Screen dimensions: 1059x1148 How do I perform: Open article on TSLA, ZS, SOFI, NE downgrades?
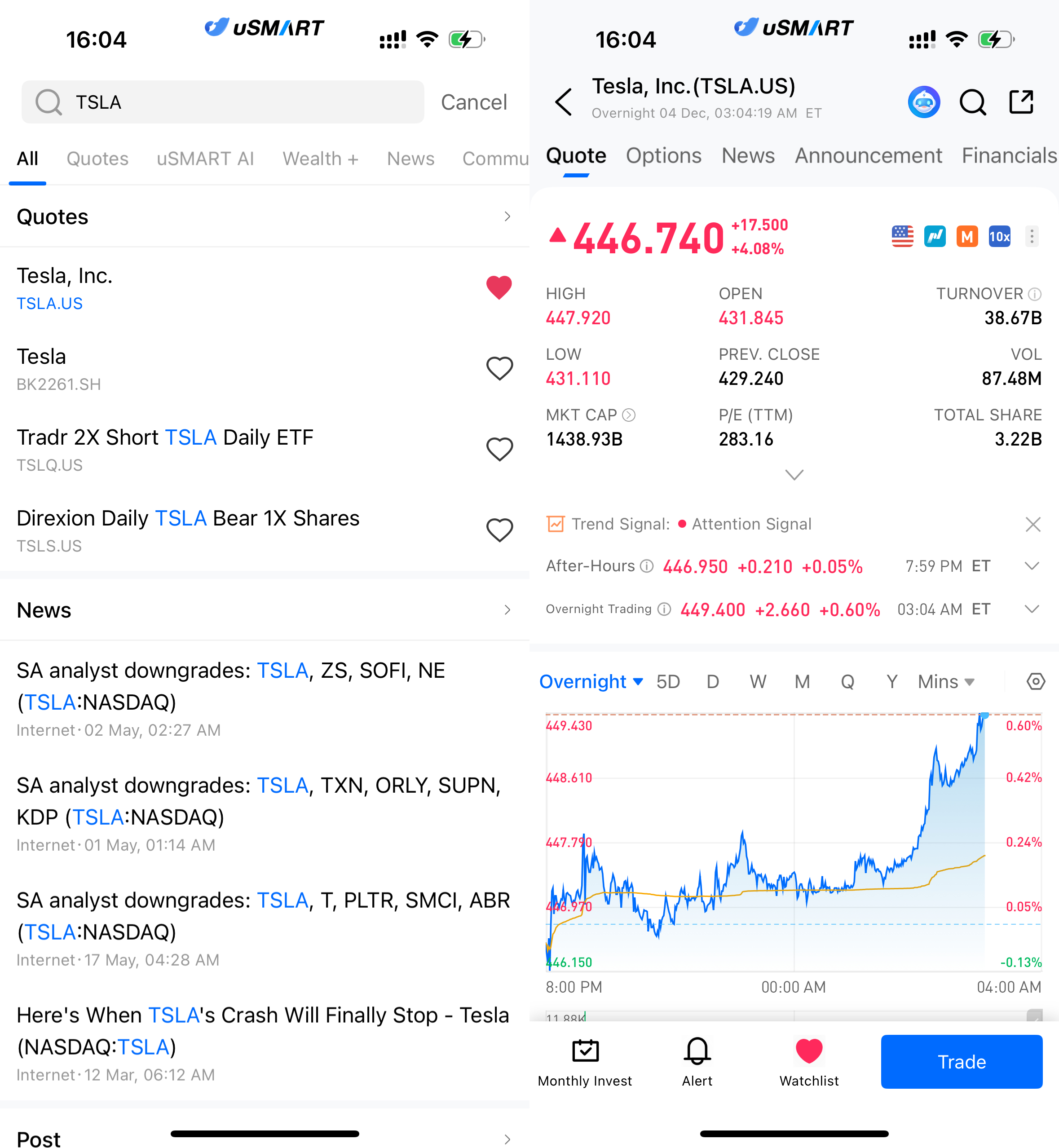230,686
